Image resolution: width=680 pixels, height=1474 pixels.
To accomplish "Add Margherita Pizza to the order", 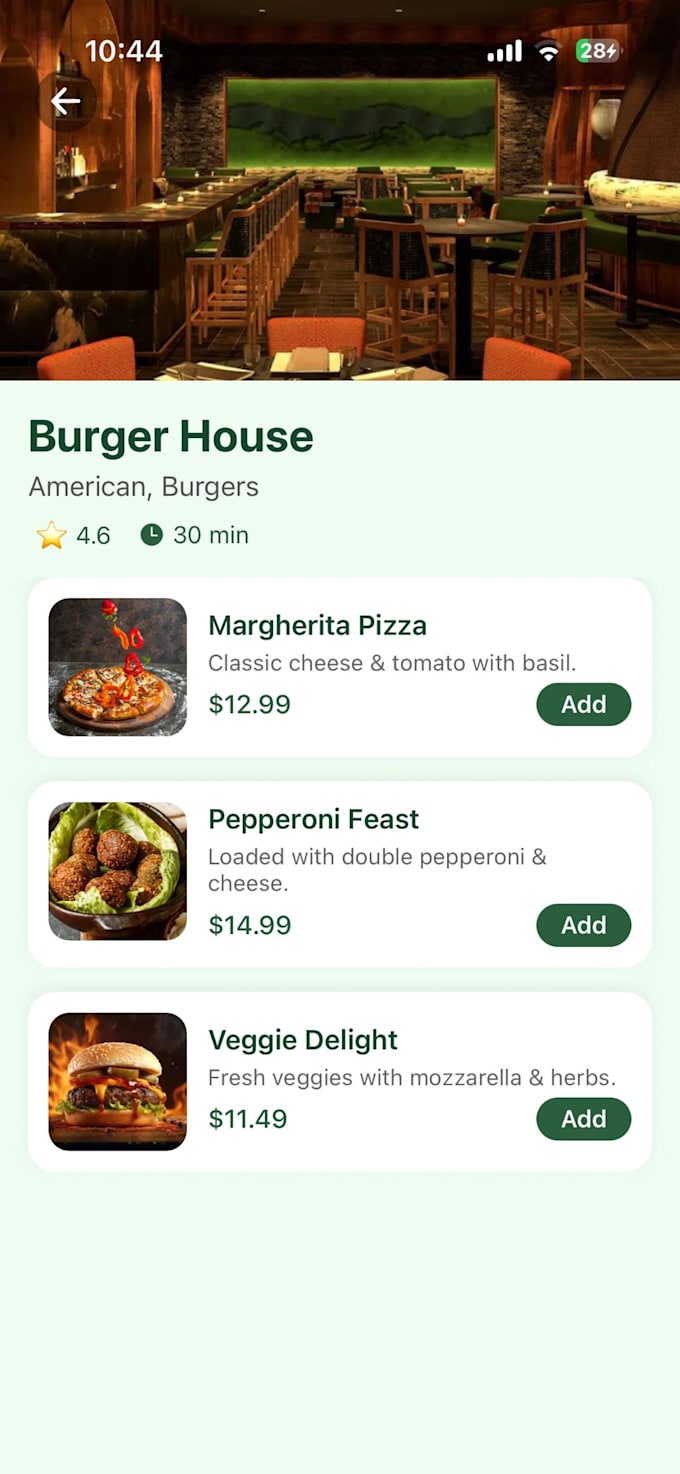I will tap(583, 704).
